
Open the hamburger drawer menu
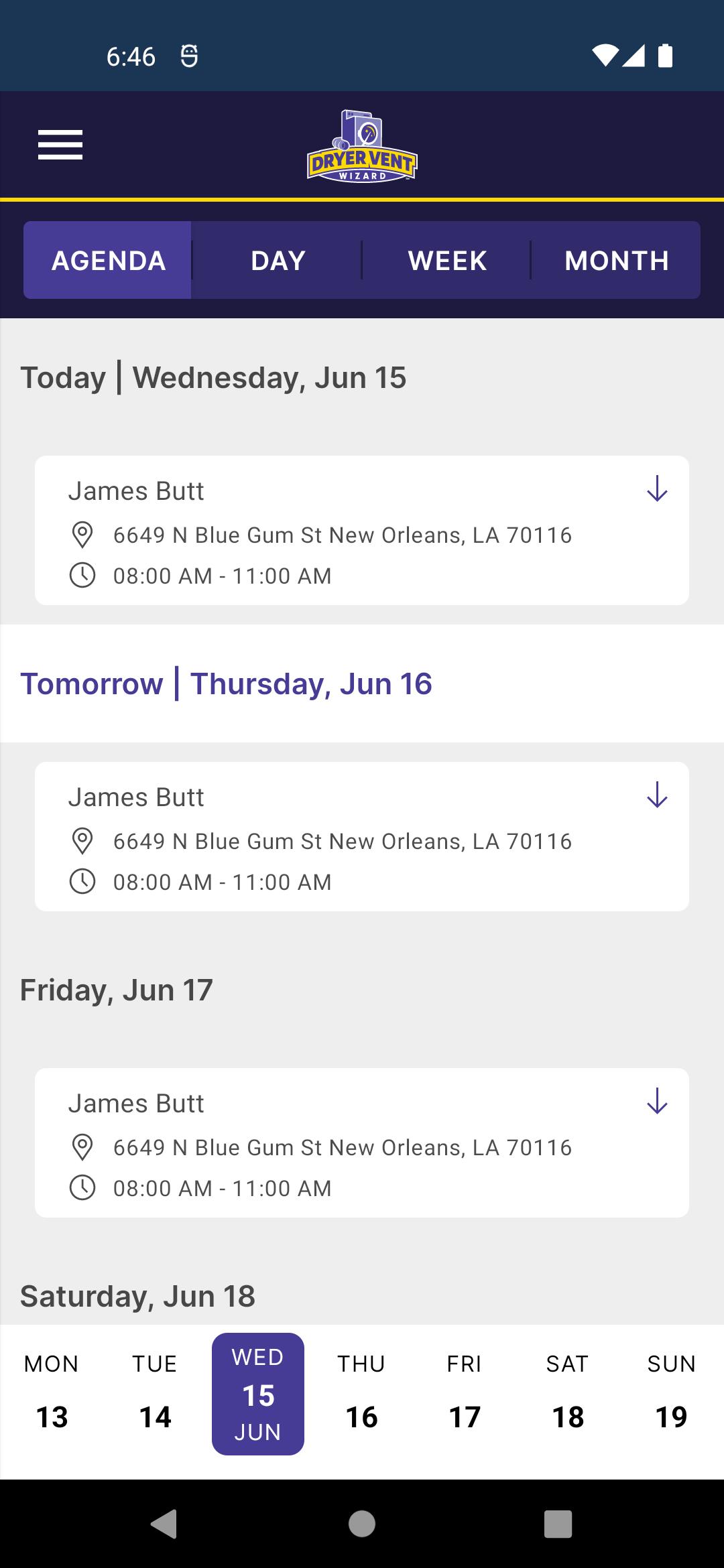(x=60, y=145)
